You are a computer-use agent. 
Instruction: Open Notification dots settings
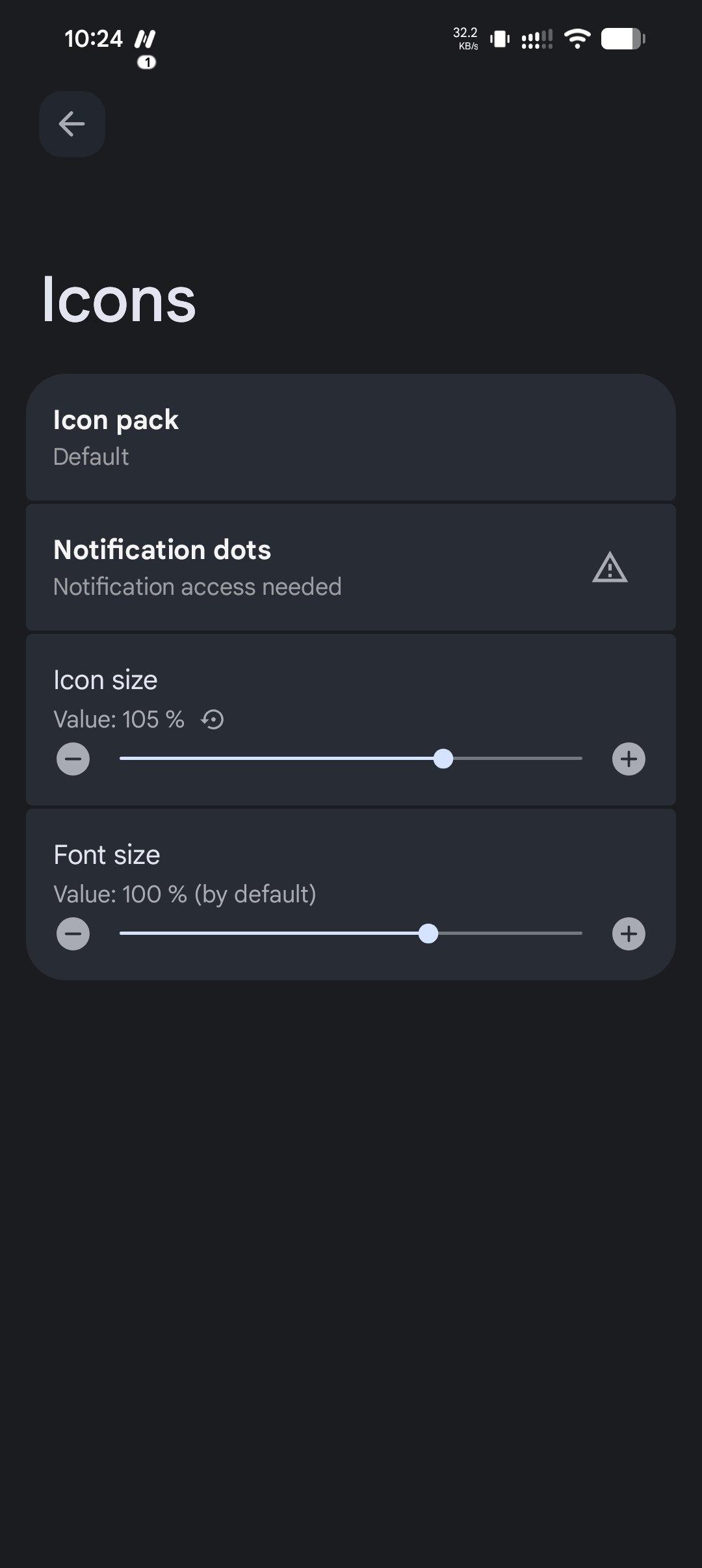tap(351, 568)
